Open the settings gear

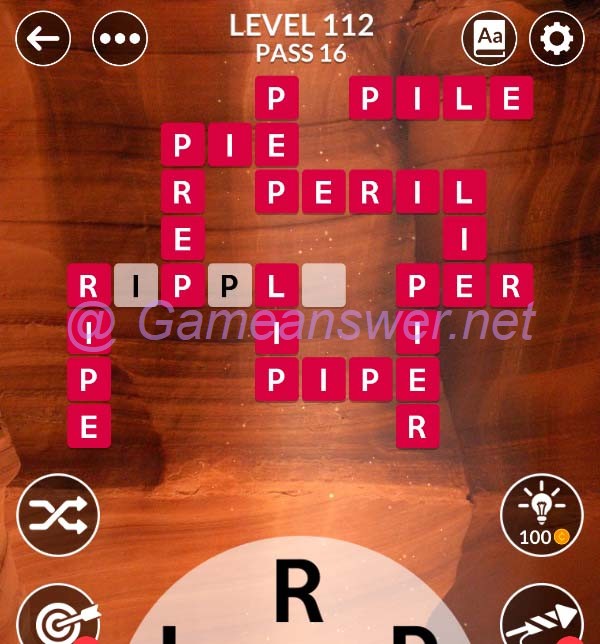pyautogui.click(x=556, y=39)
